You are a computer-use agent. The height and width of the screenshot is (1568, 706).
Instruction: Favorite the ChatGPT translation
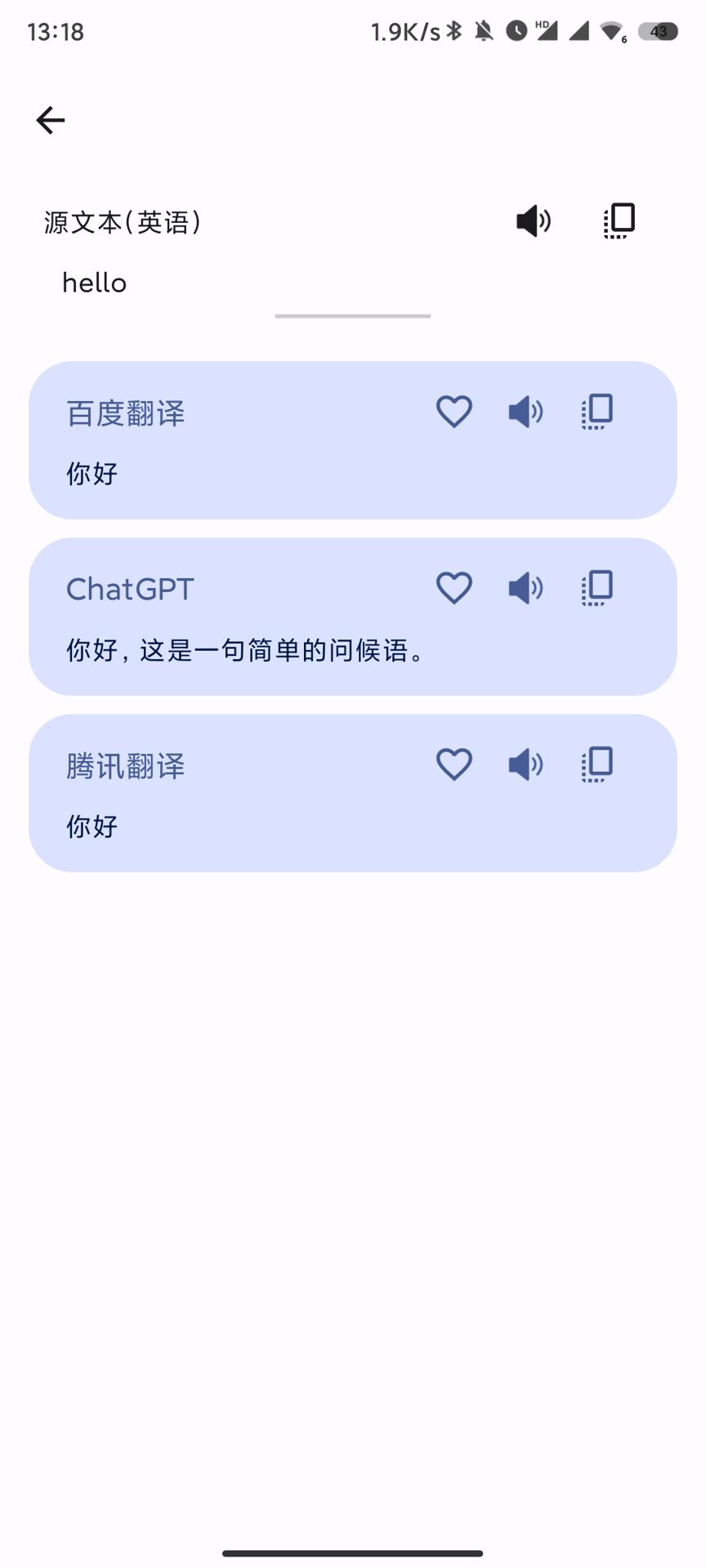pos(454,587)
